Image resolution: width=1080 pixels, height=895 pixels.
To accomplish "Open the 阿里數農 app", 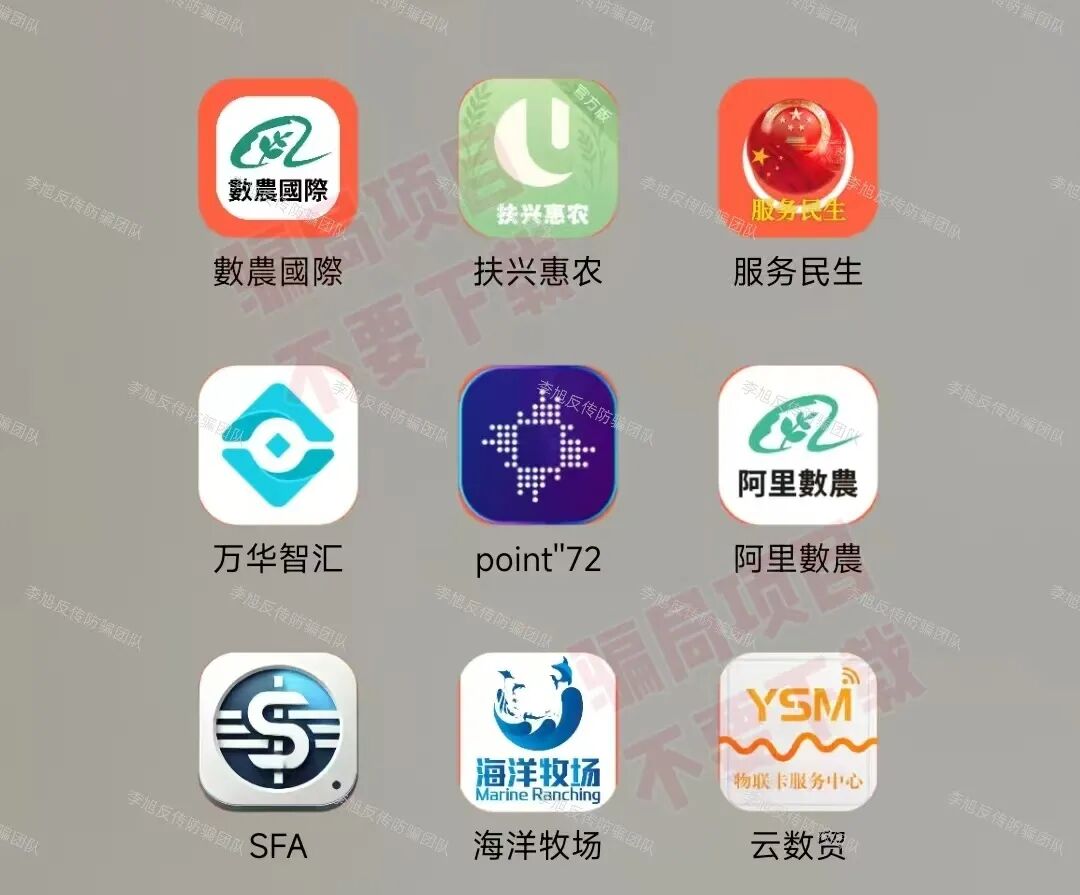I will (798, 444).
